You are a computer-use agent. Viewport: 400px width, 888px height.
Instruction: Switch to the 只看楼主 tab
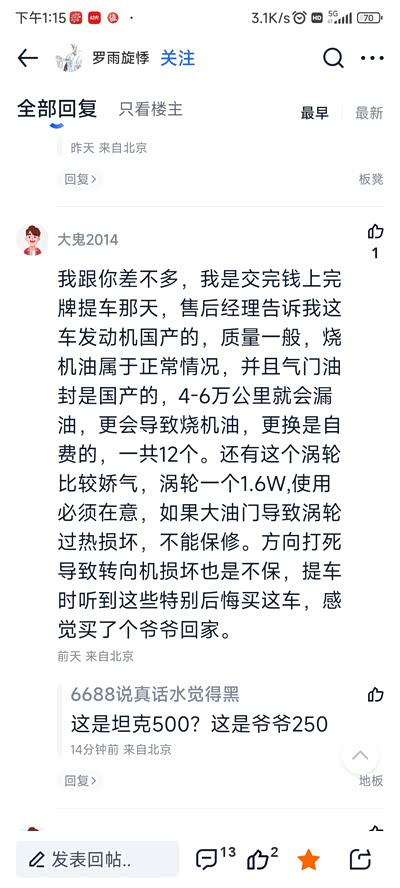151,109
